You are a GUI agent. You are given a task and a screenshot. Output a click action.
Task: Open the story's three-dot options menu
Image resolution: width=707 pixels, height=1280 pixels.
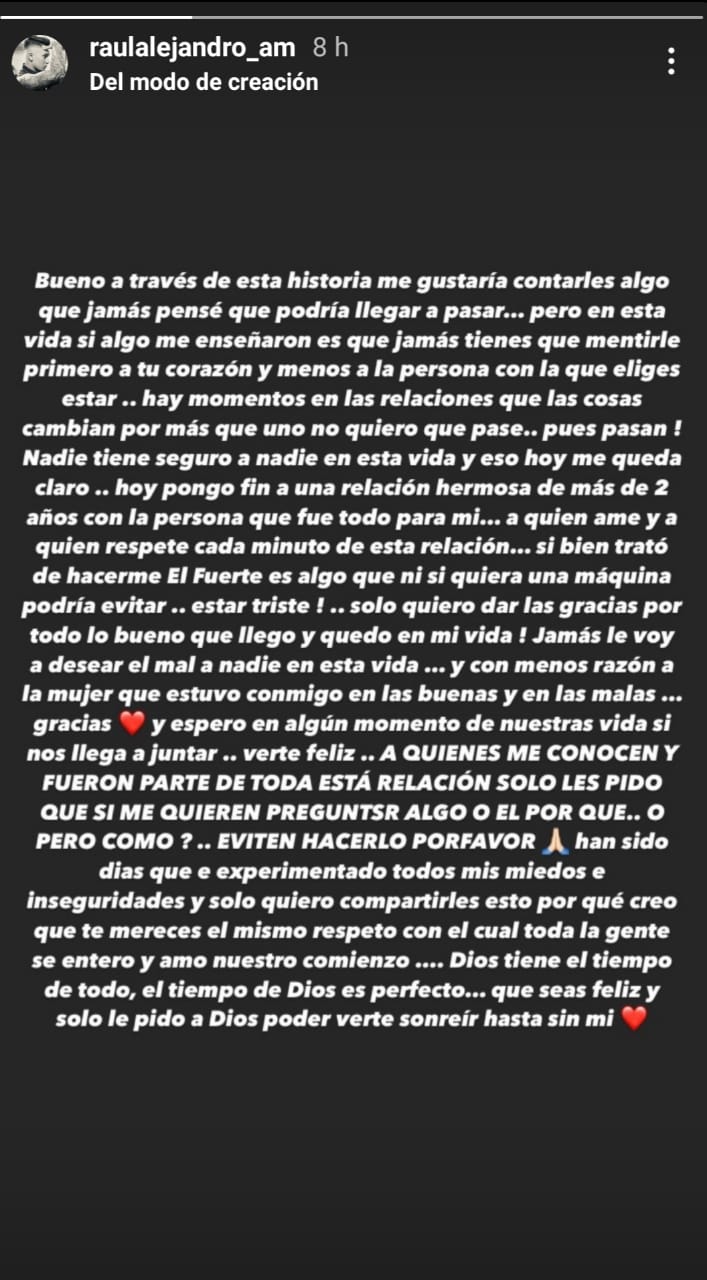tap(671, 62)
